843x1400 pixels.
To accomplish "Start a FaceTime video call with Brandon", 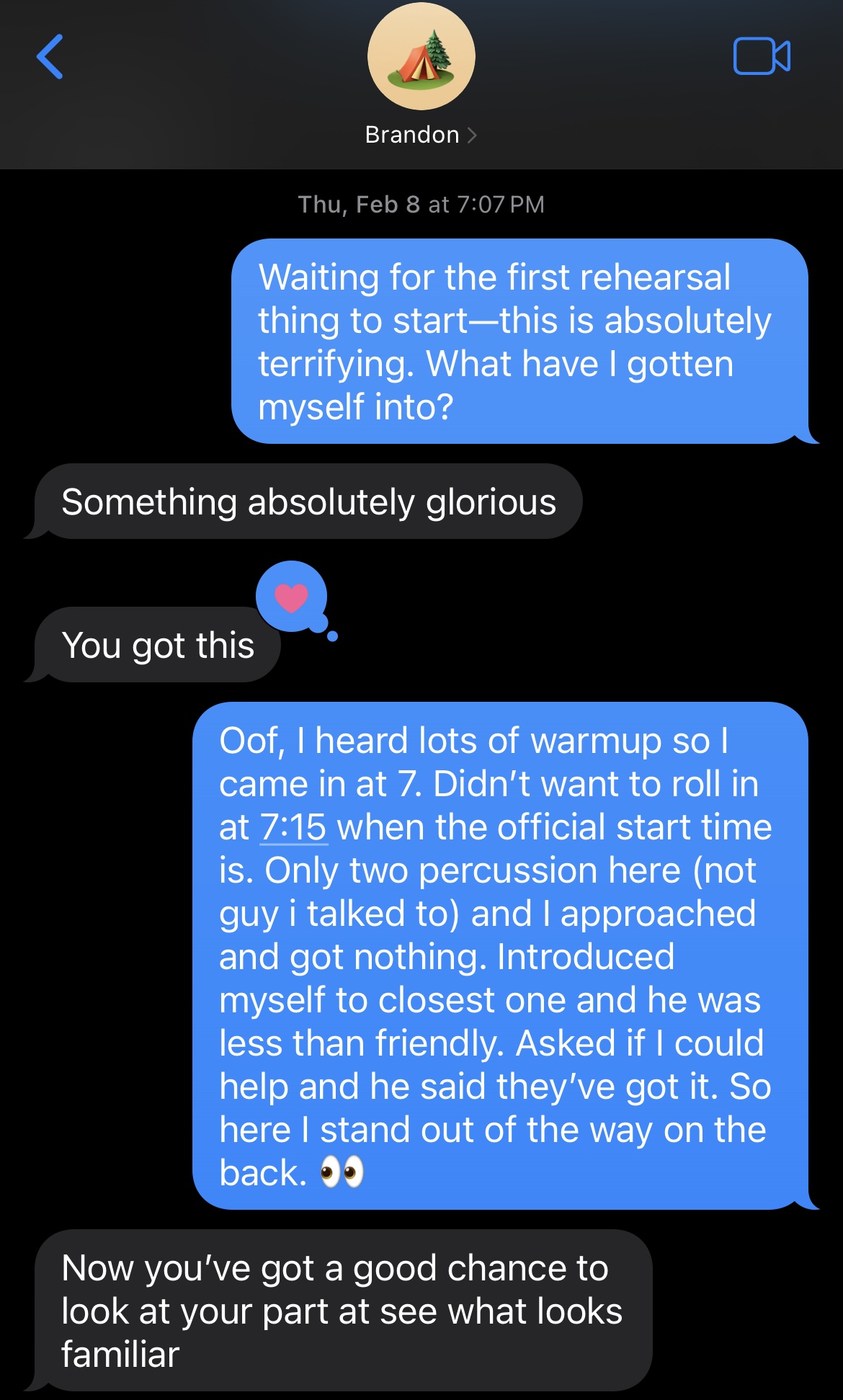I will point(761,56).
